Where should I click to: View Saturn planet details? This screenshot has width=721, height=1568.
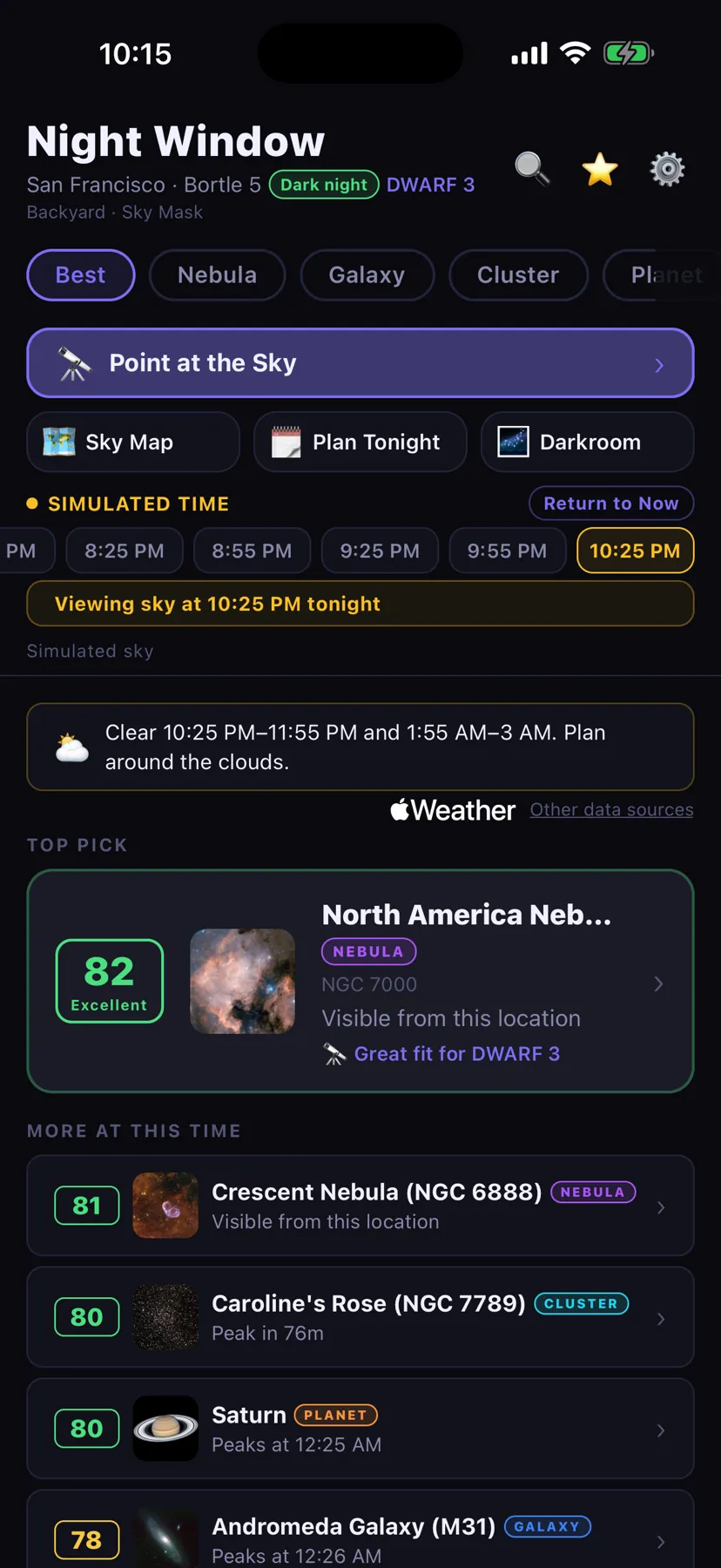(x=360, y=1429)
